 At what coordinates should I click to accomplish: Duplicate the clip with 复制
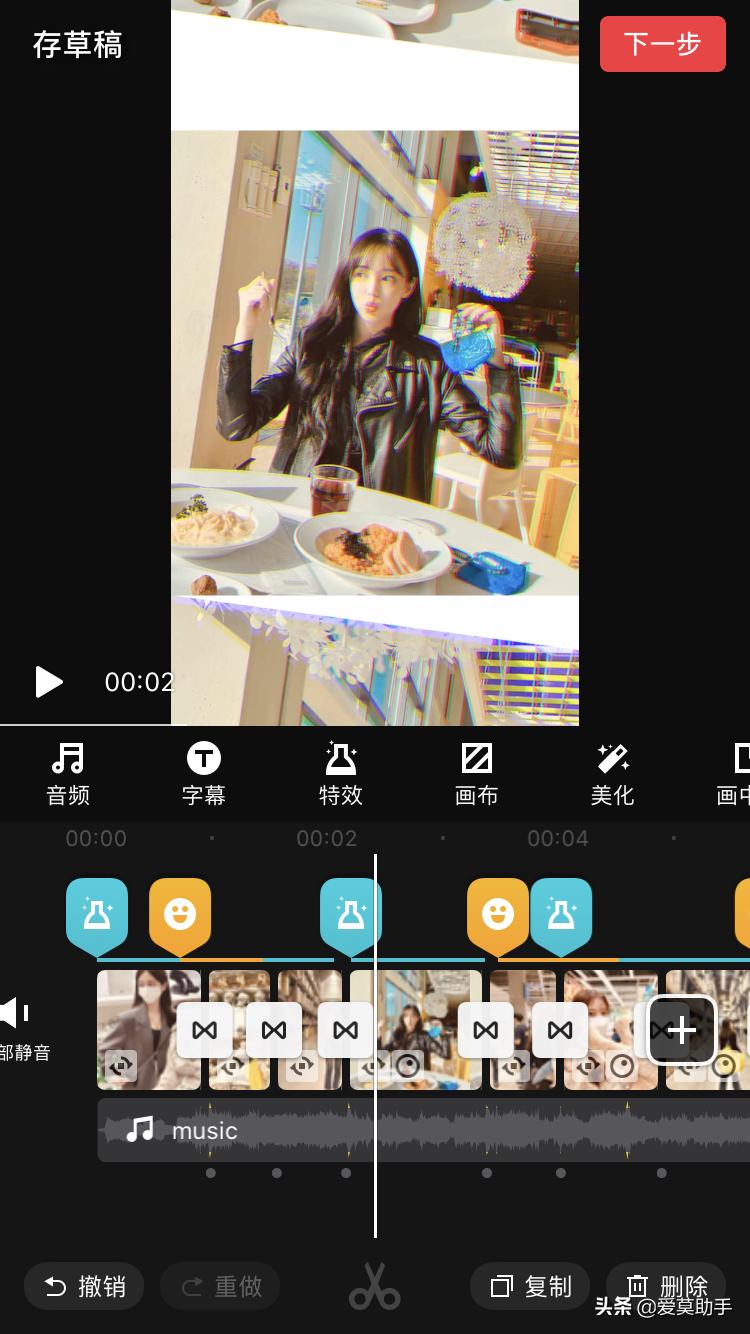click(x=530, y=1286)
